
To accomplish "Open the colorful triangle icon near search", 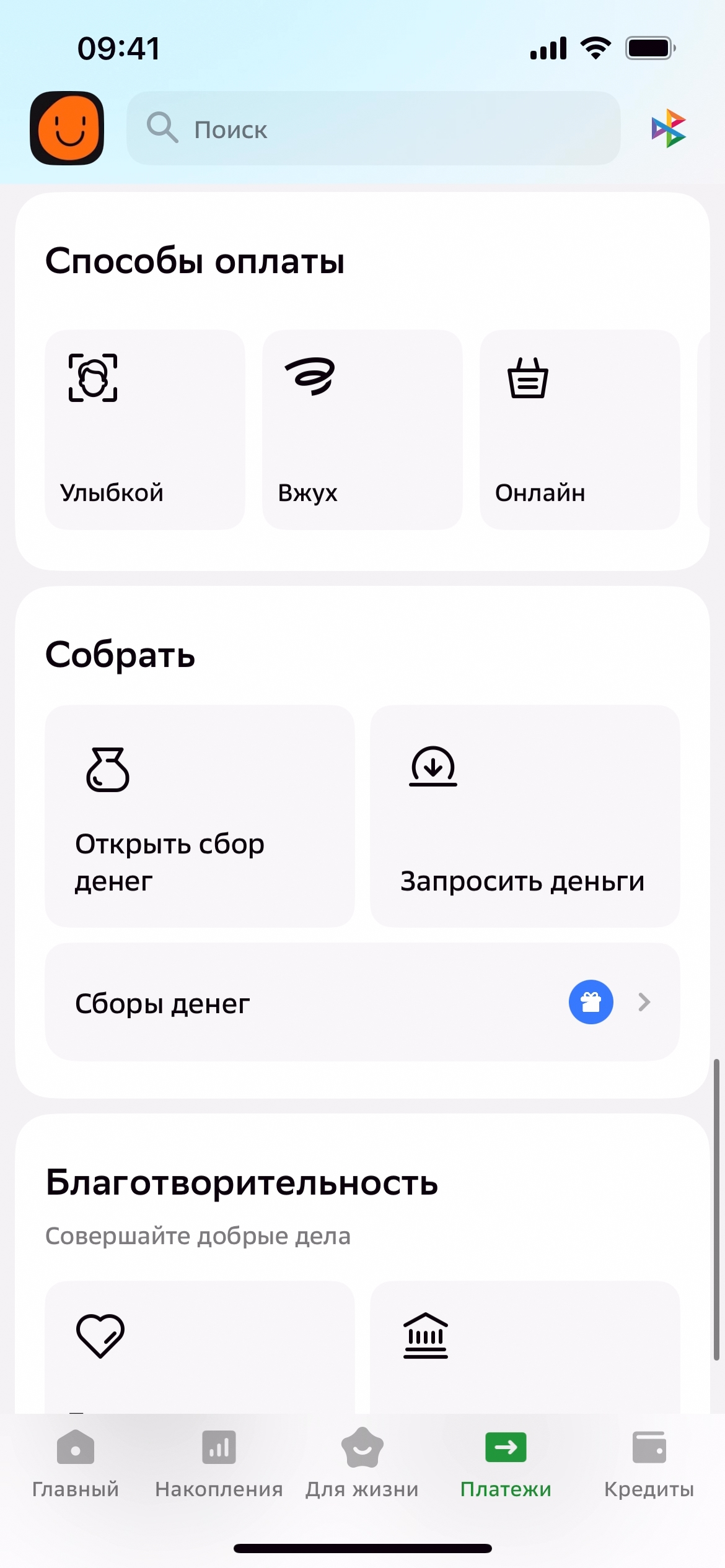I will [668, 129].
